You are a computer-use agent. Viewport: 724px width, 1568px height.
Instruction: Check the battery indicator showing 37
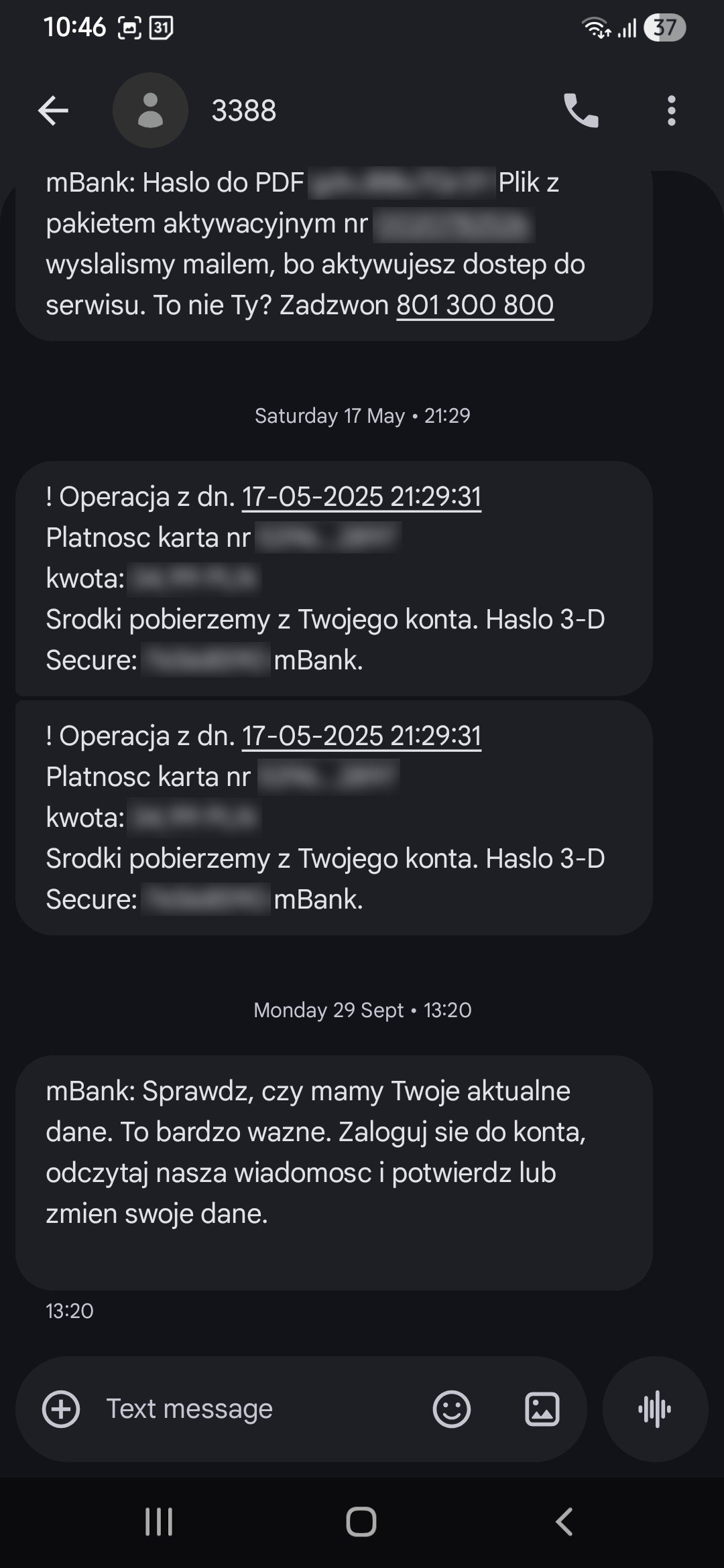[x=663, y=27]
